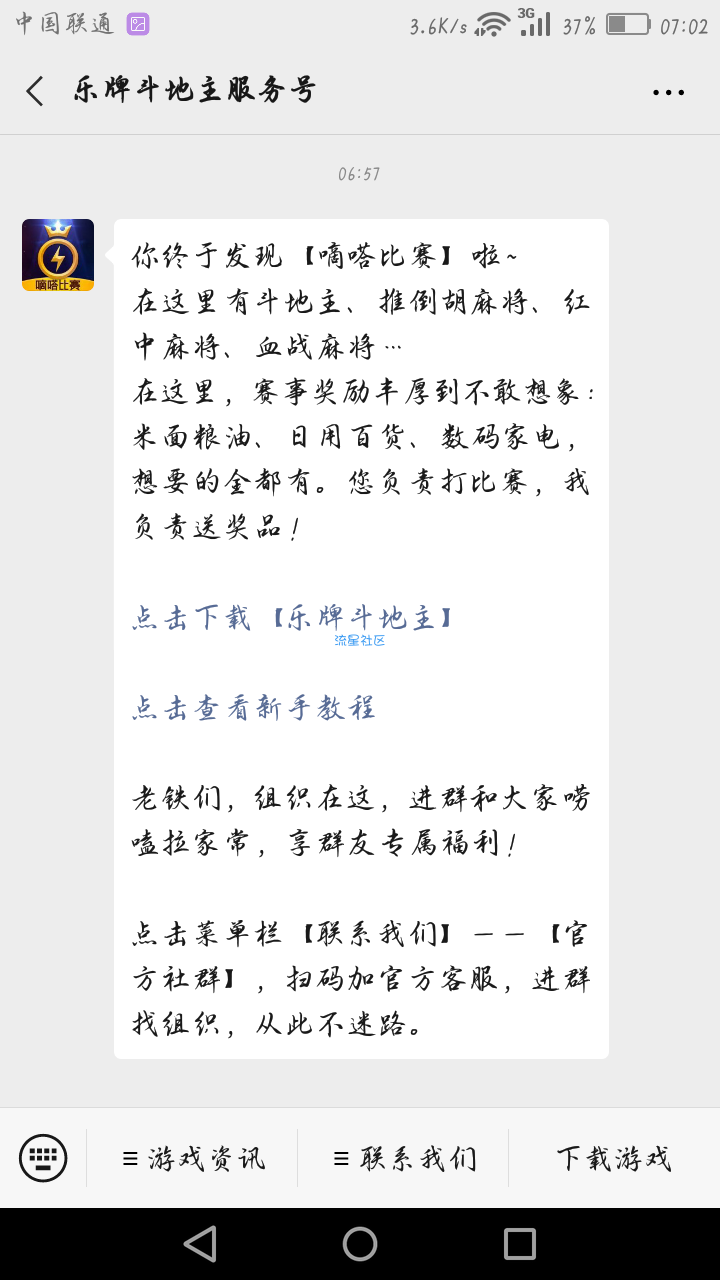Go back from 乐牌斗地主服务号 chat

click(35, 91)
